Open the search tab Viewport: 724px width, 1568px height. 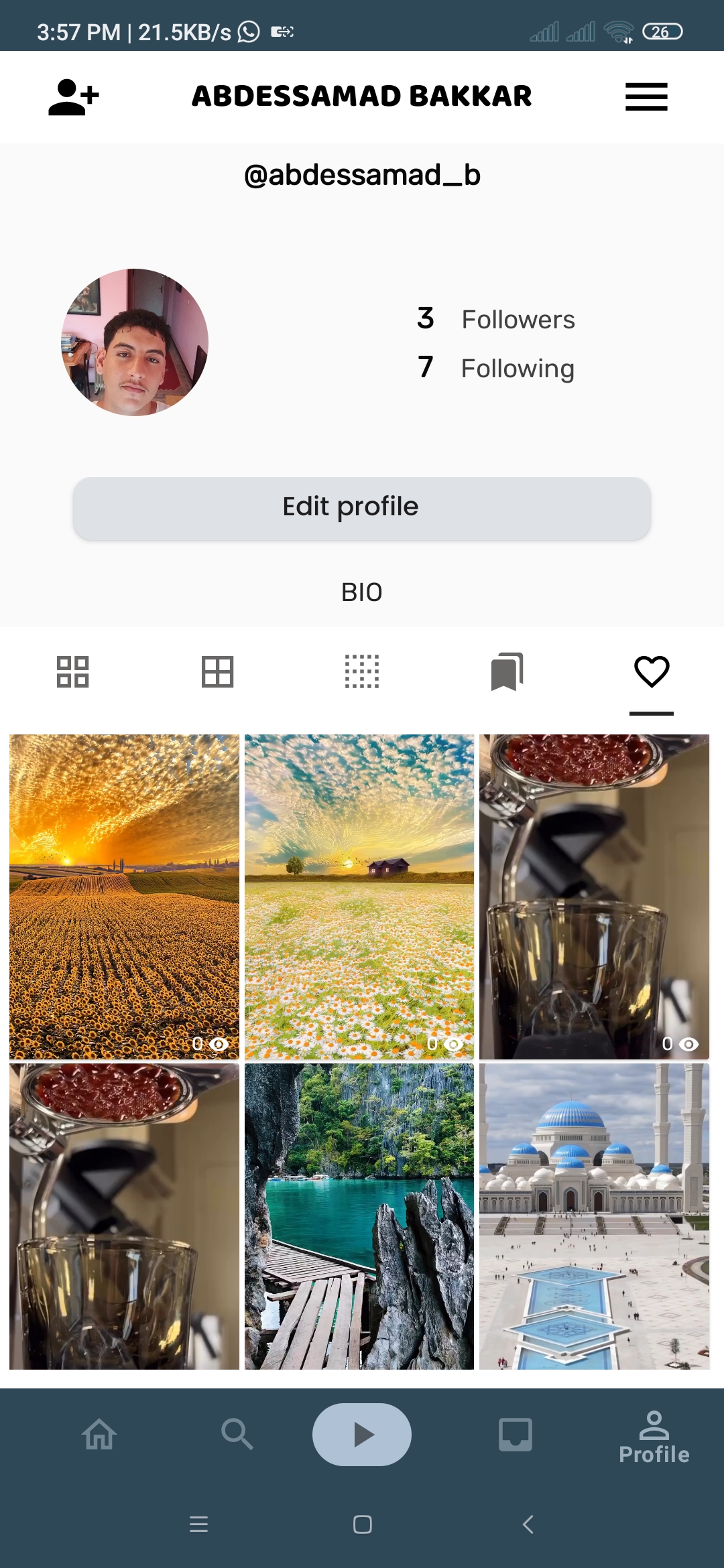pos(237,1435)
